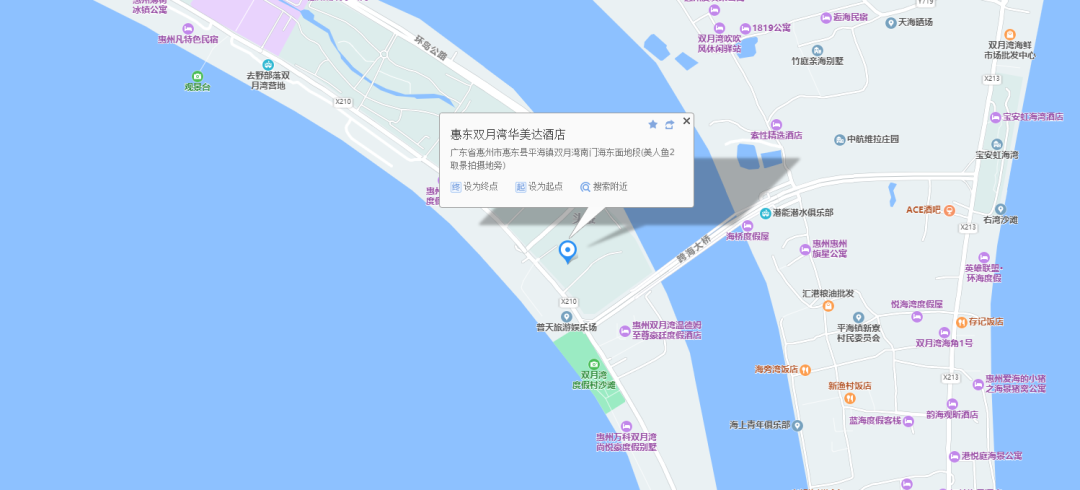
Task: Select the ACE酒吧 place on map
Action: coord(949,210)
